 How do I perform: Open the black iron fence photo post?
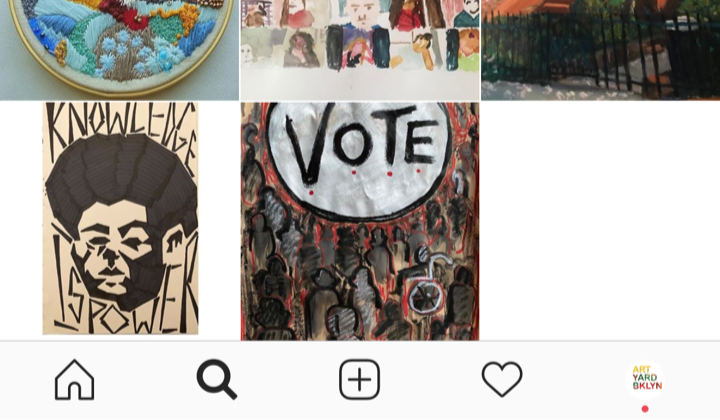600,48
